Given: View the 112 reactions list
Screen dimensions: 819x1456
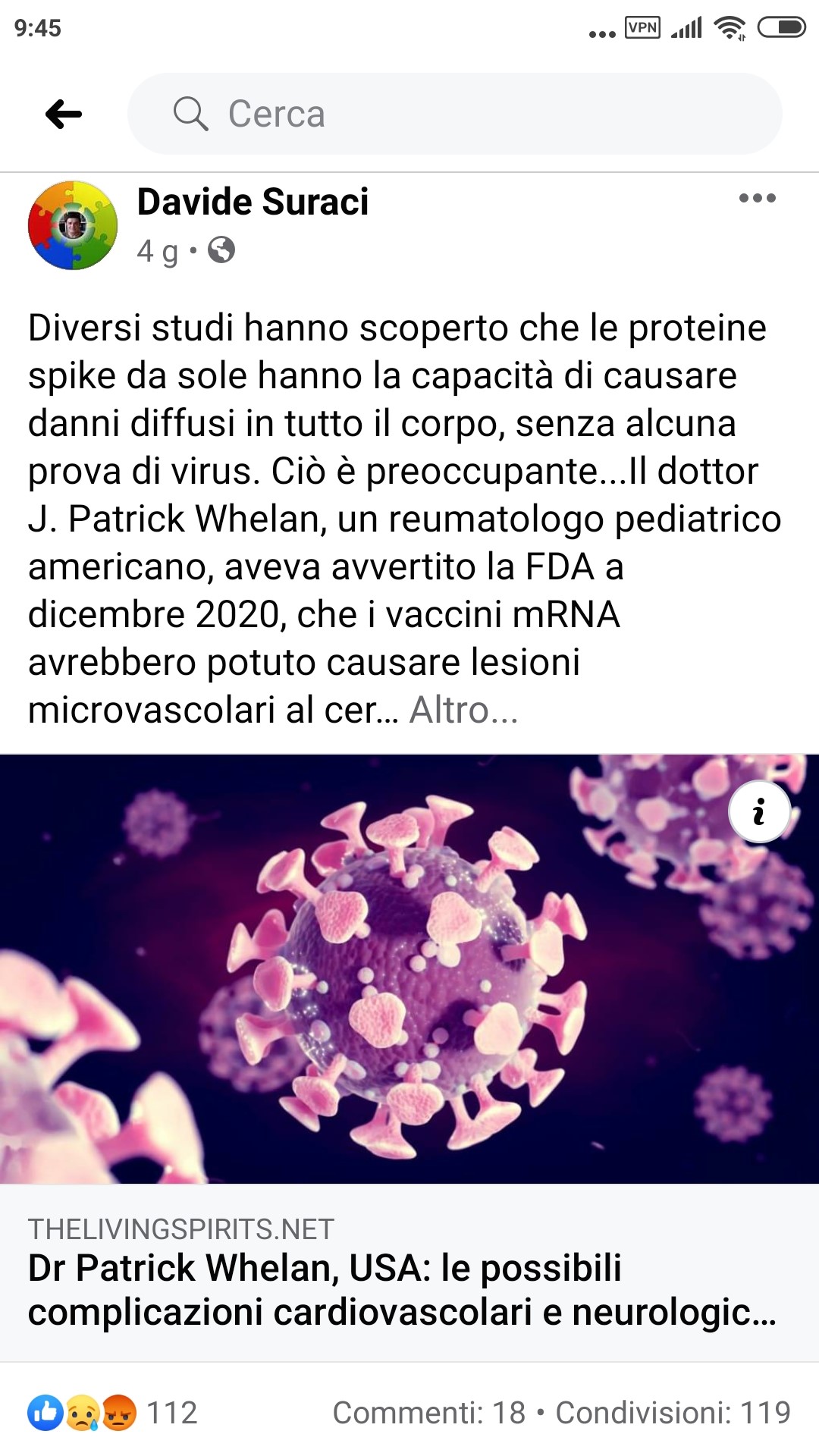Looking at the screenshot, I should pos(112,1413).
